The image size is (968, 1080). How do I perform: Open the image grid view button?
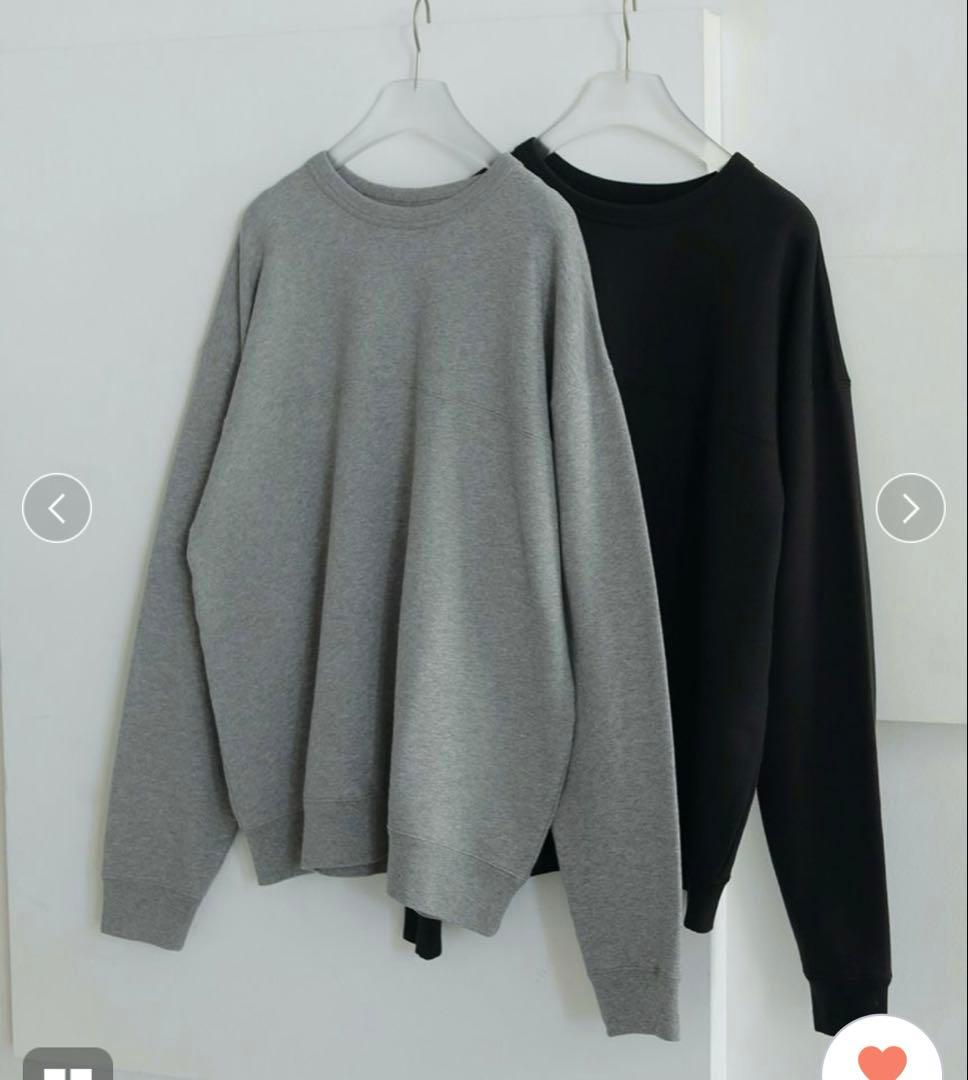[68, 1066]
